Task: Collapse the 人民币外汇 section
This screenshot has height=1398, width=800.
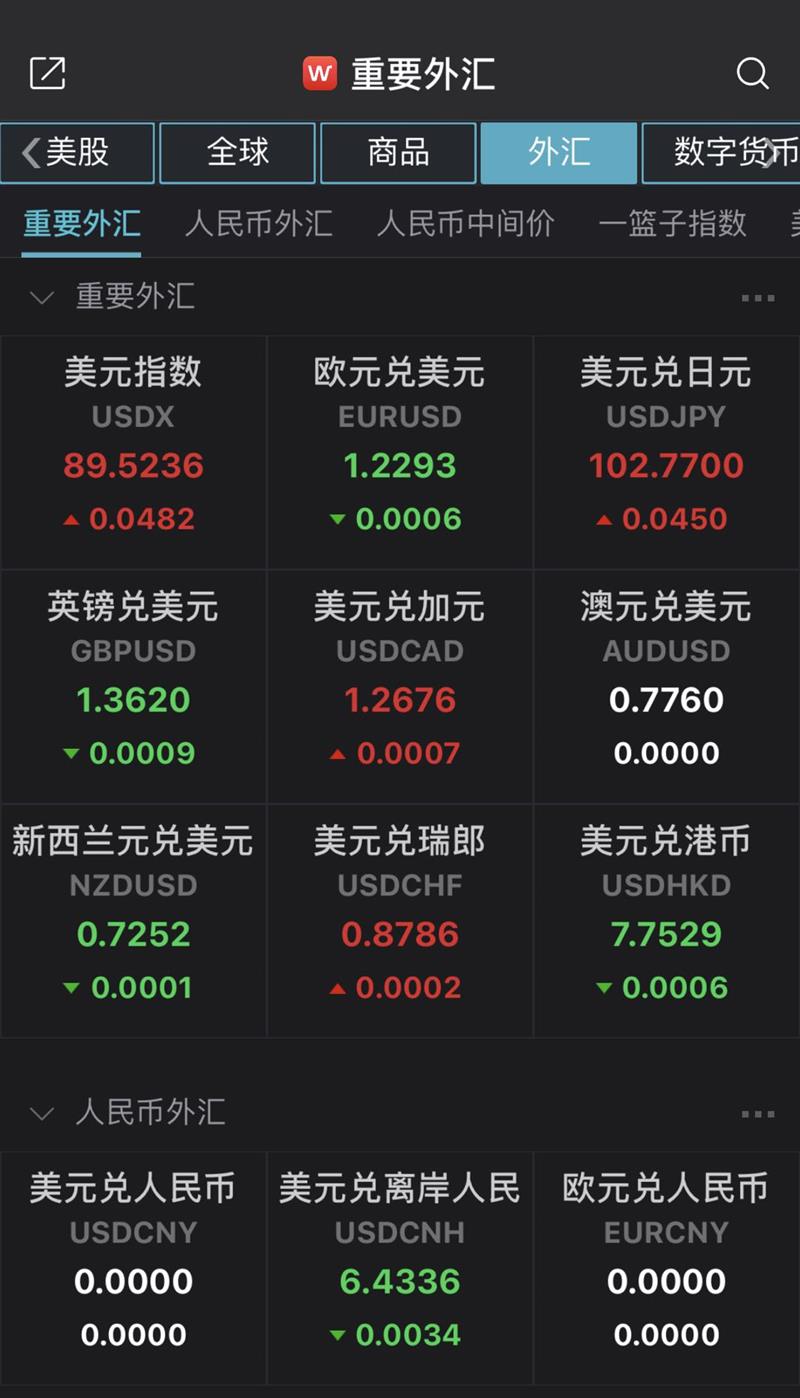Action: tap(42, 1113)
